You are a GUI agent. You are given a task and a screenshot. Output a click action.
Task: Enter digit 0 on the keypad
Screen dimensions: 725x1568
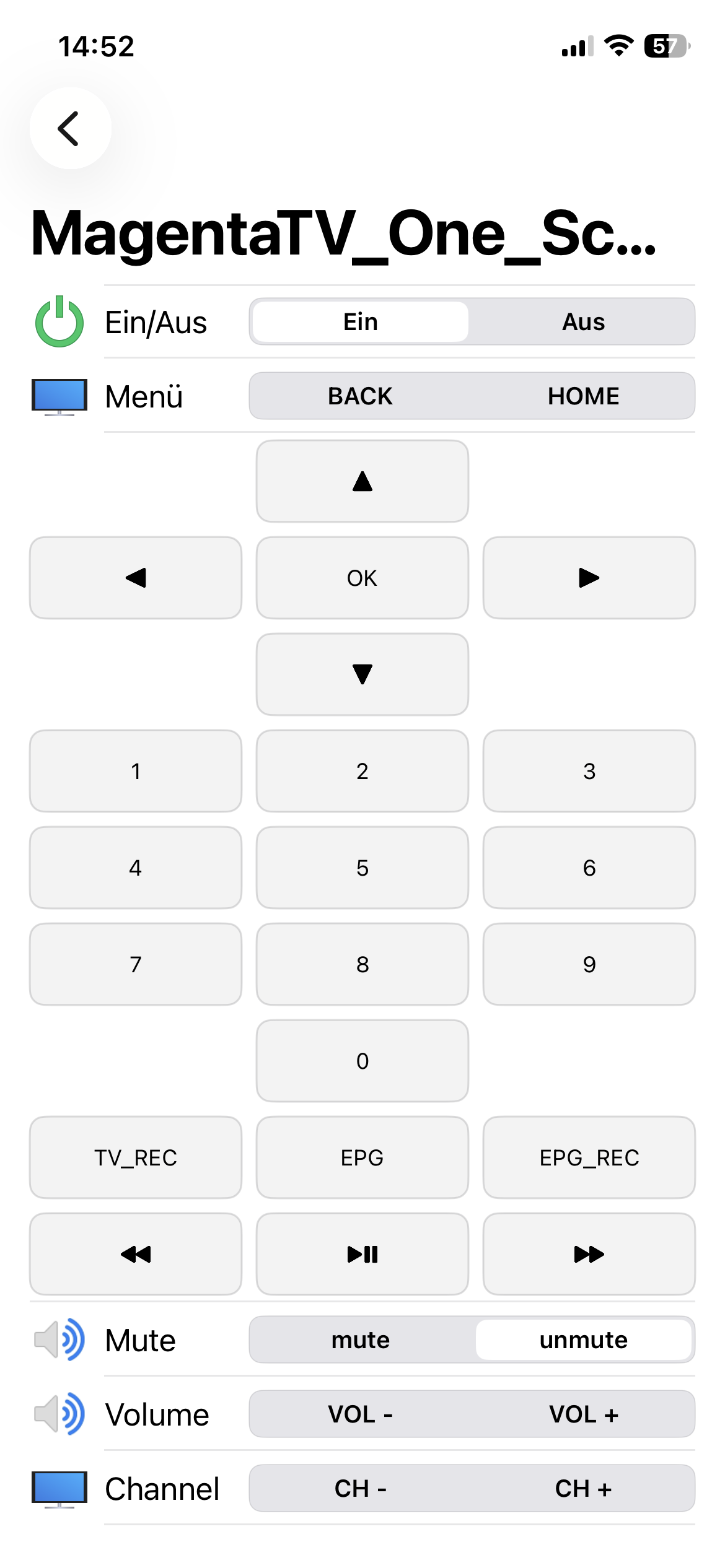(362, 1061)
